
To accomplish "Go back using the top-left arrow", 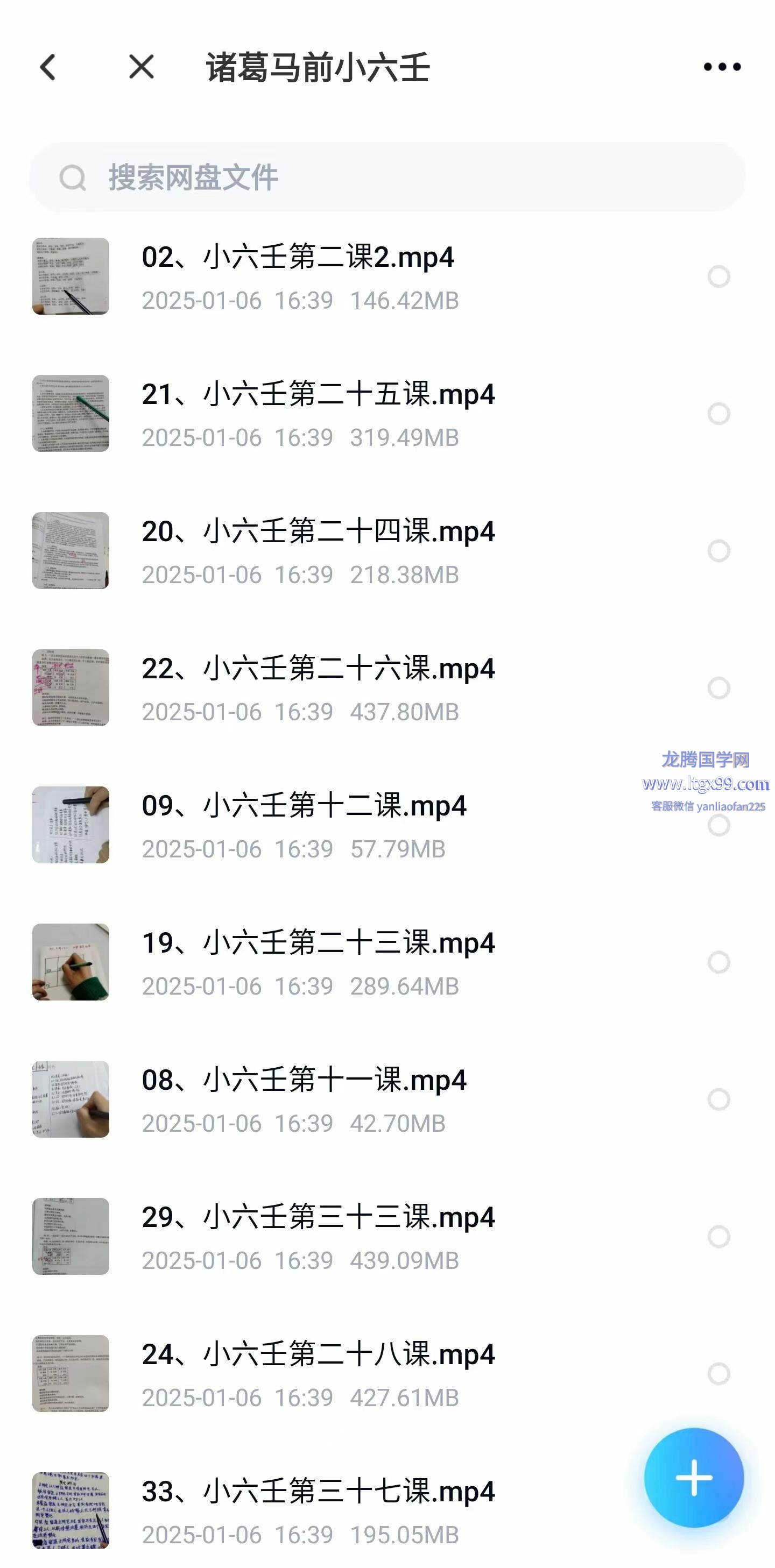I will [x=48, y=67].
